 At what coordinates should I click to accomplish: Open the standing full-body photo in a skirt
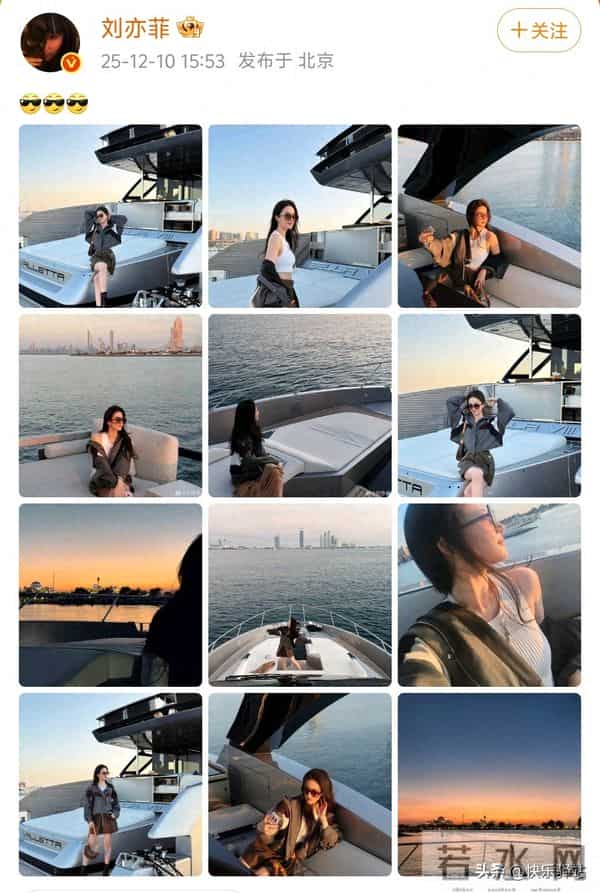coord(110,783)
